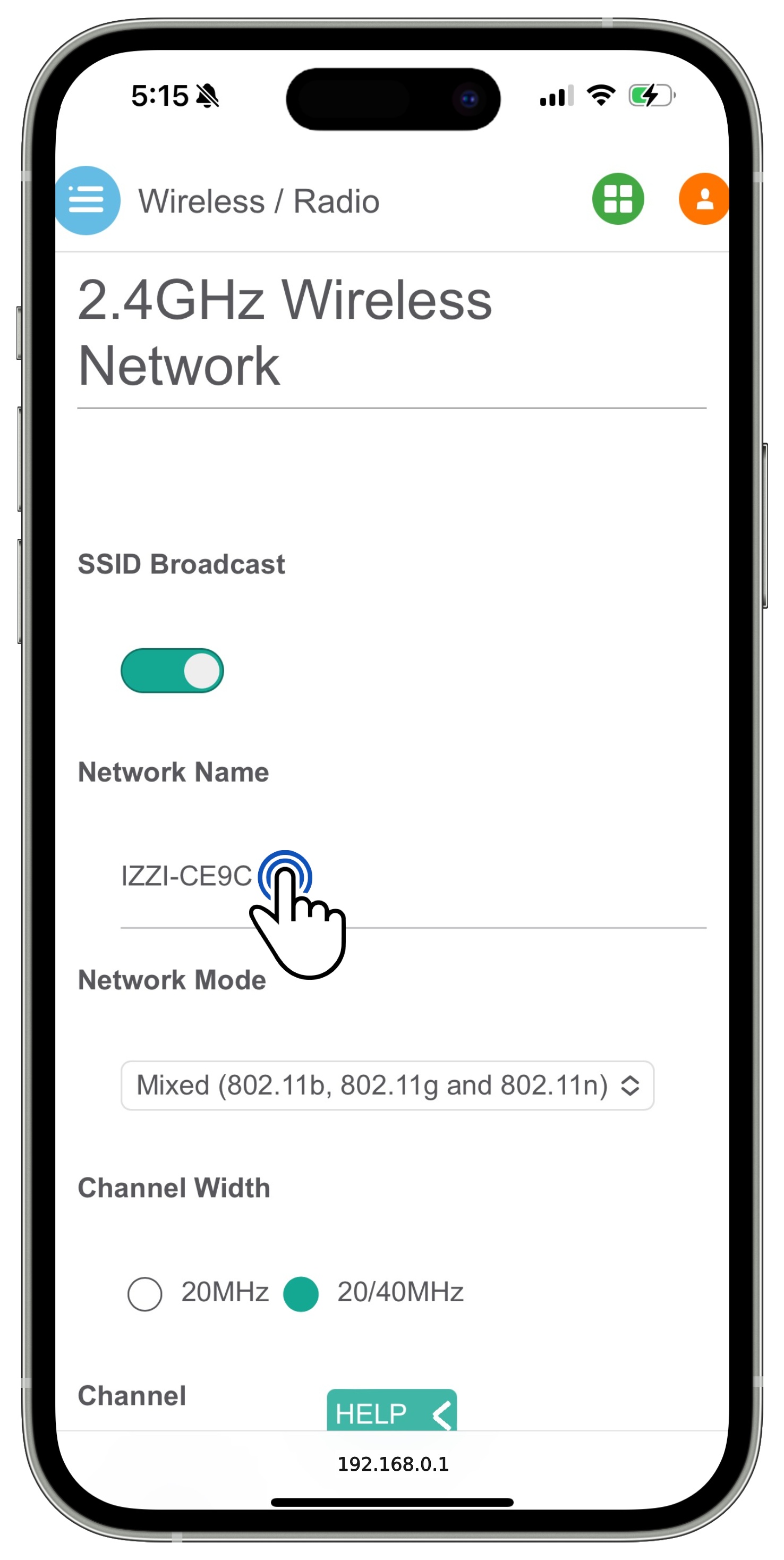
Task: Open the Network Mode dropdown
Action: (387, 1084)
